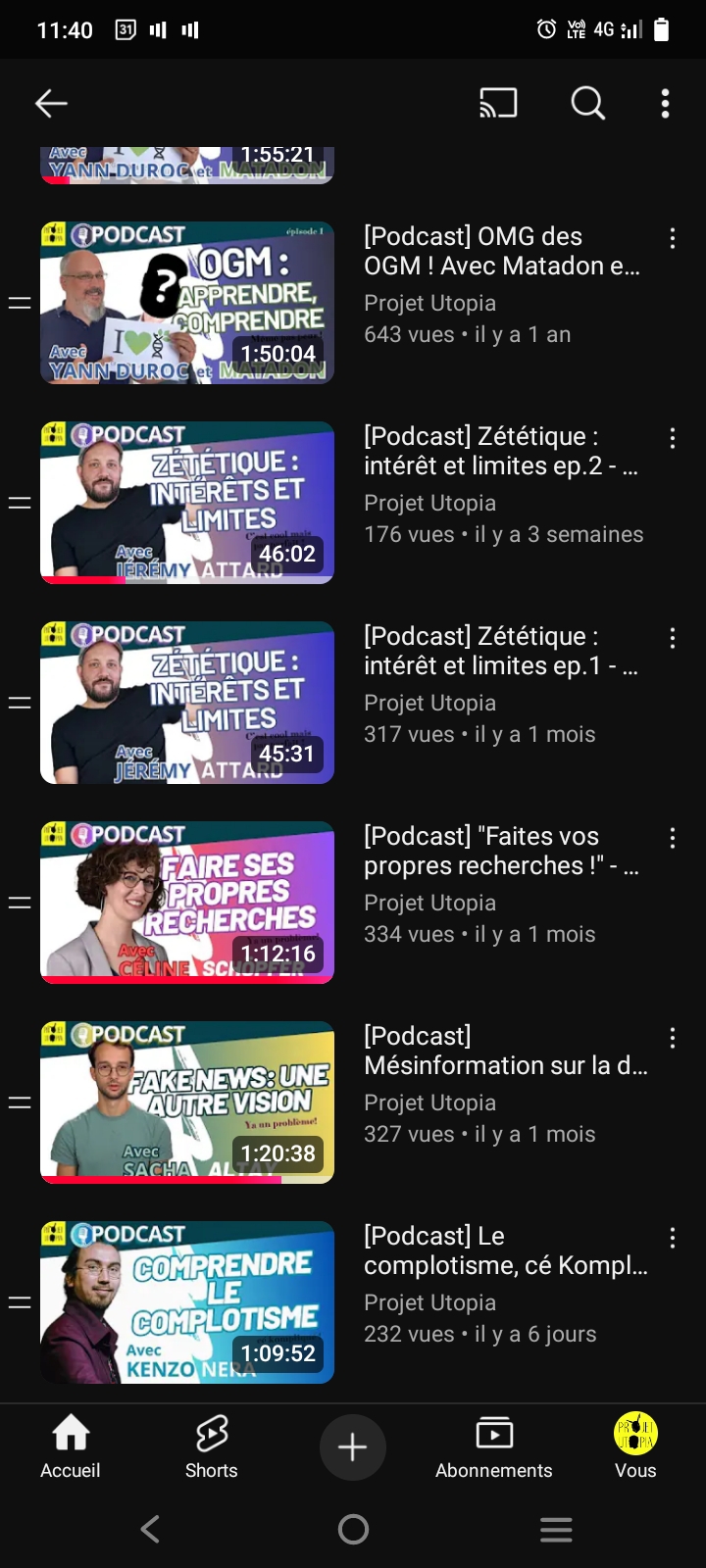Open options for Zététique ep.2 video
The width and height of the screenshot is (706, 1568).
[x=672, y=438]
